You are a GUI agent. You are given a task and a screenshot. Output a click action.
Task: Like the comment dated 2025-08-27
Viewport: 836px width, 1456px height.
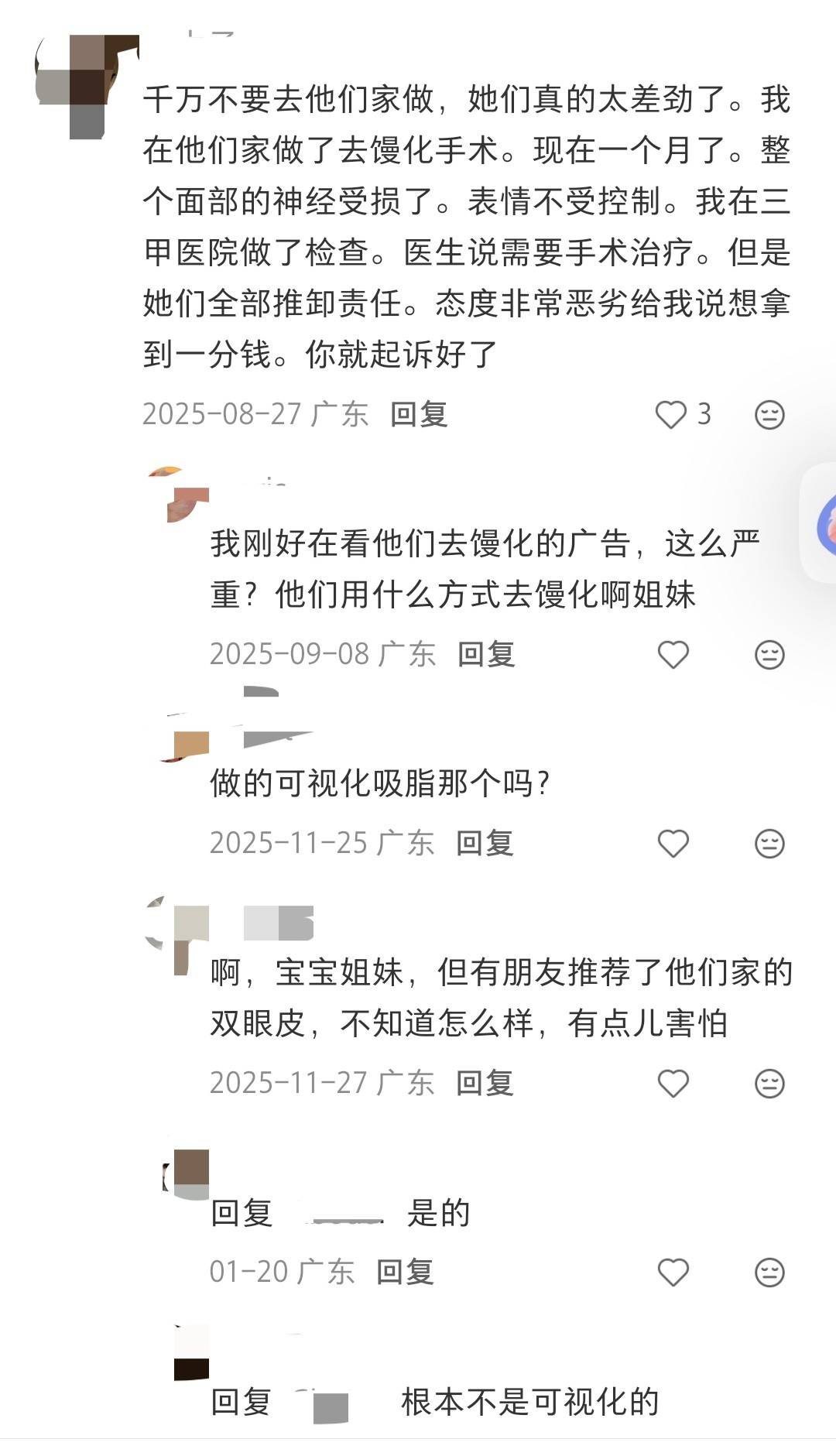pyautogui.click(x=671, y=415)
